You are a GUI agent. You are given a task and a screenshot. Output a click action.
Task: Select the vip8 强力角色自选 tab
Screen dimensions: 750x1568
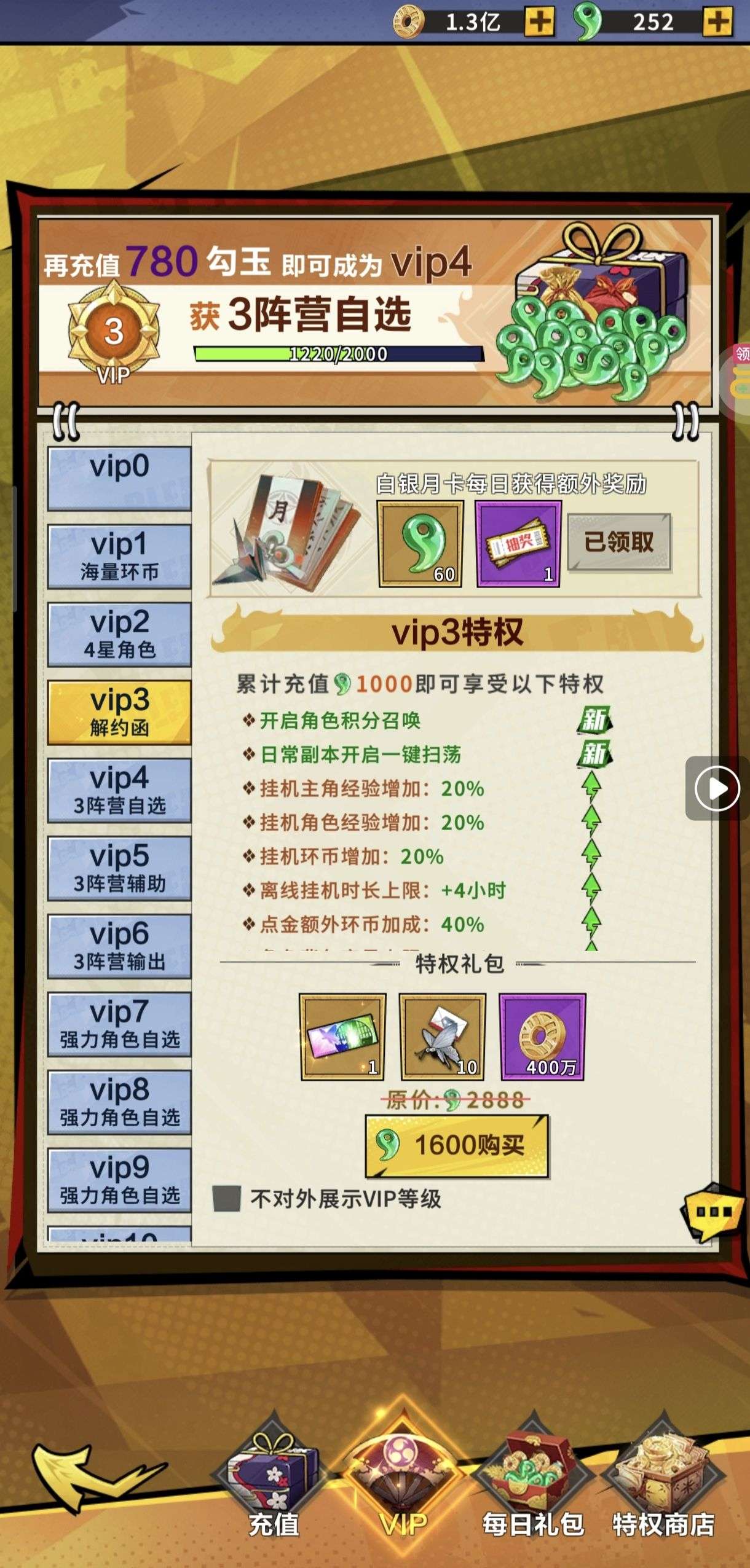pos(119,1102)
